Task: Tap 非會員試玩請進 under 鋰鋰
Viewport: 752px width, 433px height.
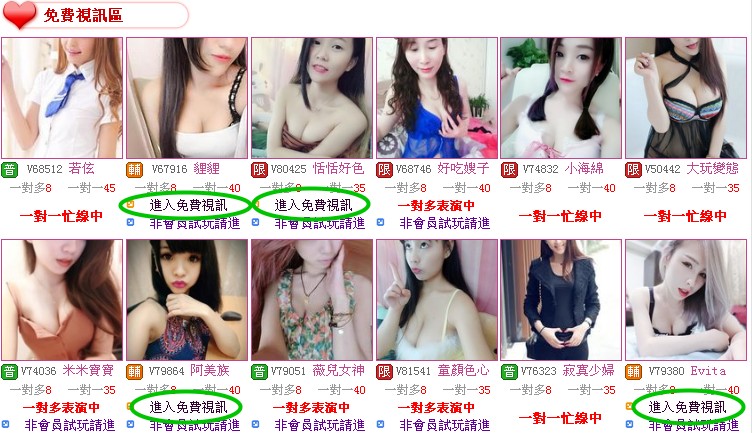Action: [x=195, y=224]
